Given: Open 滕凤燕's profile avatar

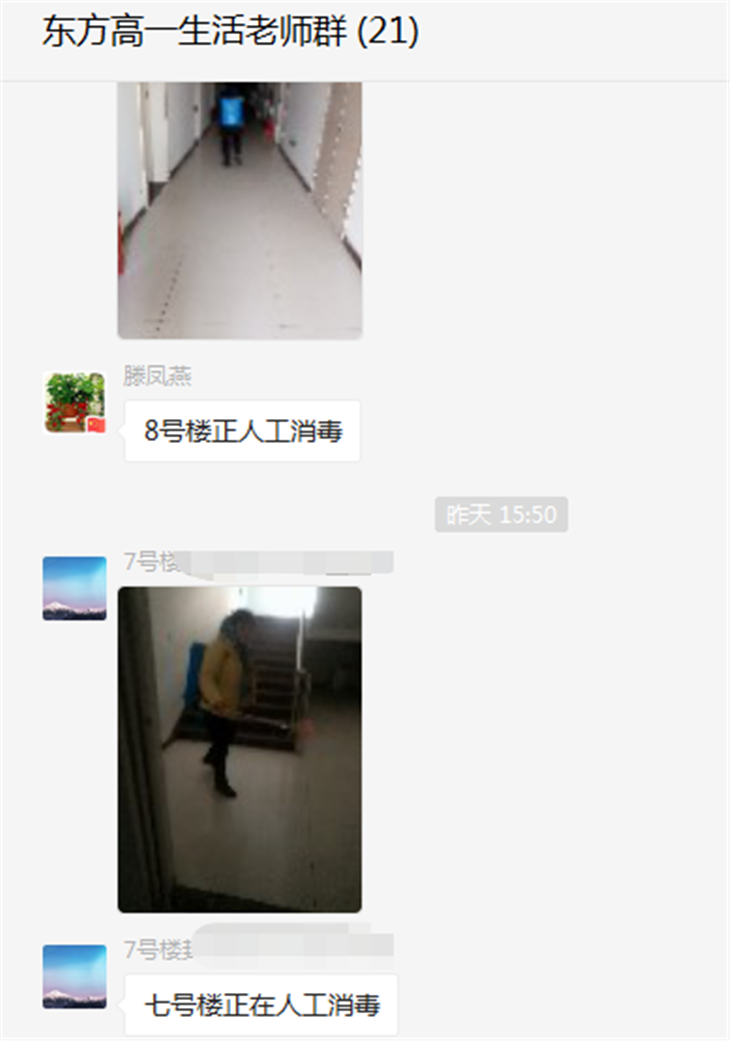Looking at the screenshot, I should click(75, 403).
